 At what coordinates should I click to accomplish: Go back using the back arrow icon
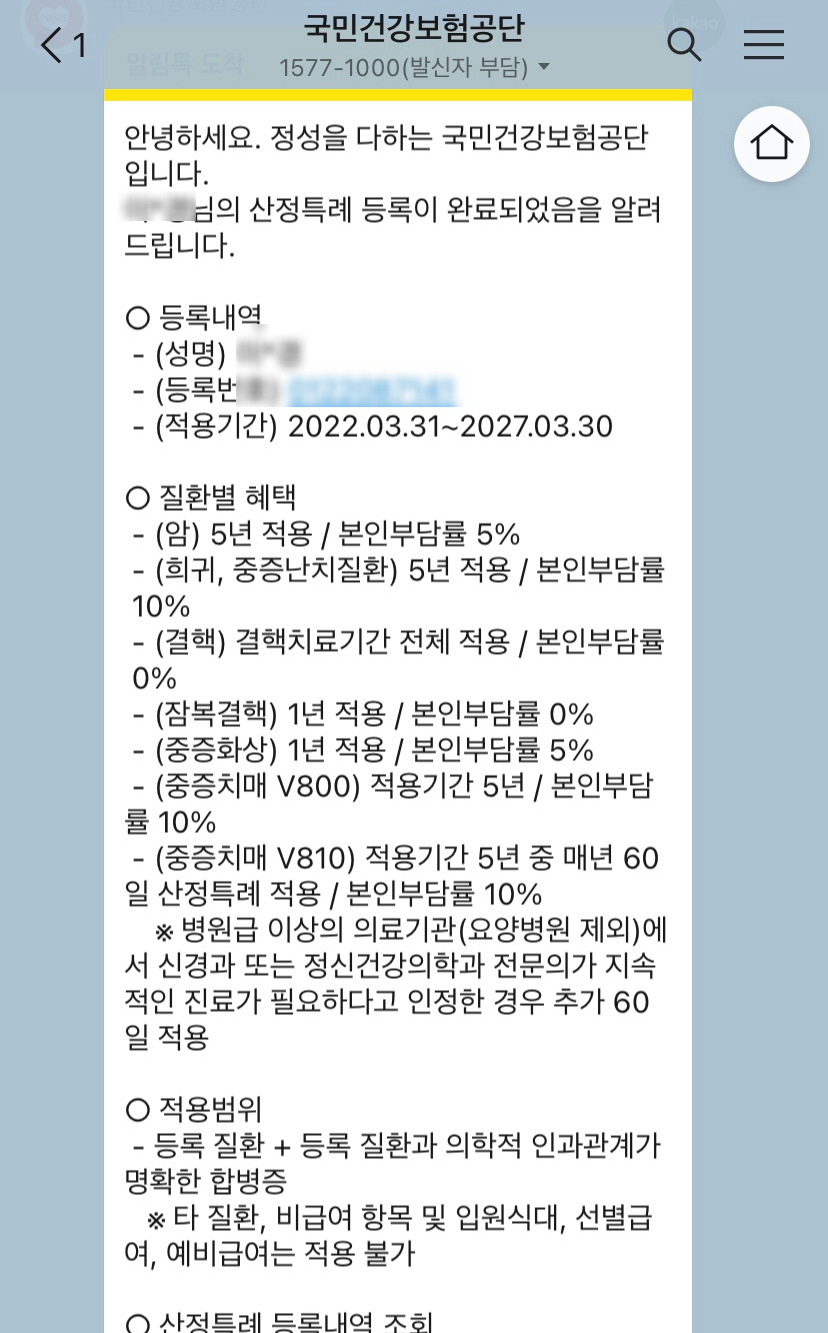(x=46, y=45)
